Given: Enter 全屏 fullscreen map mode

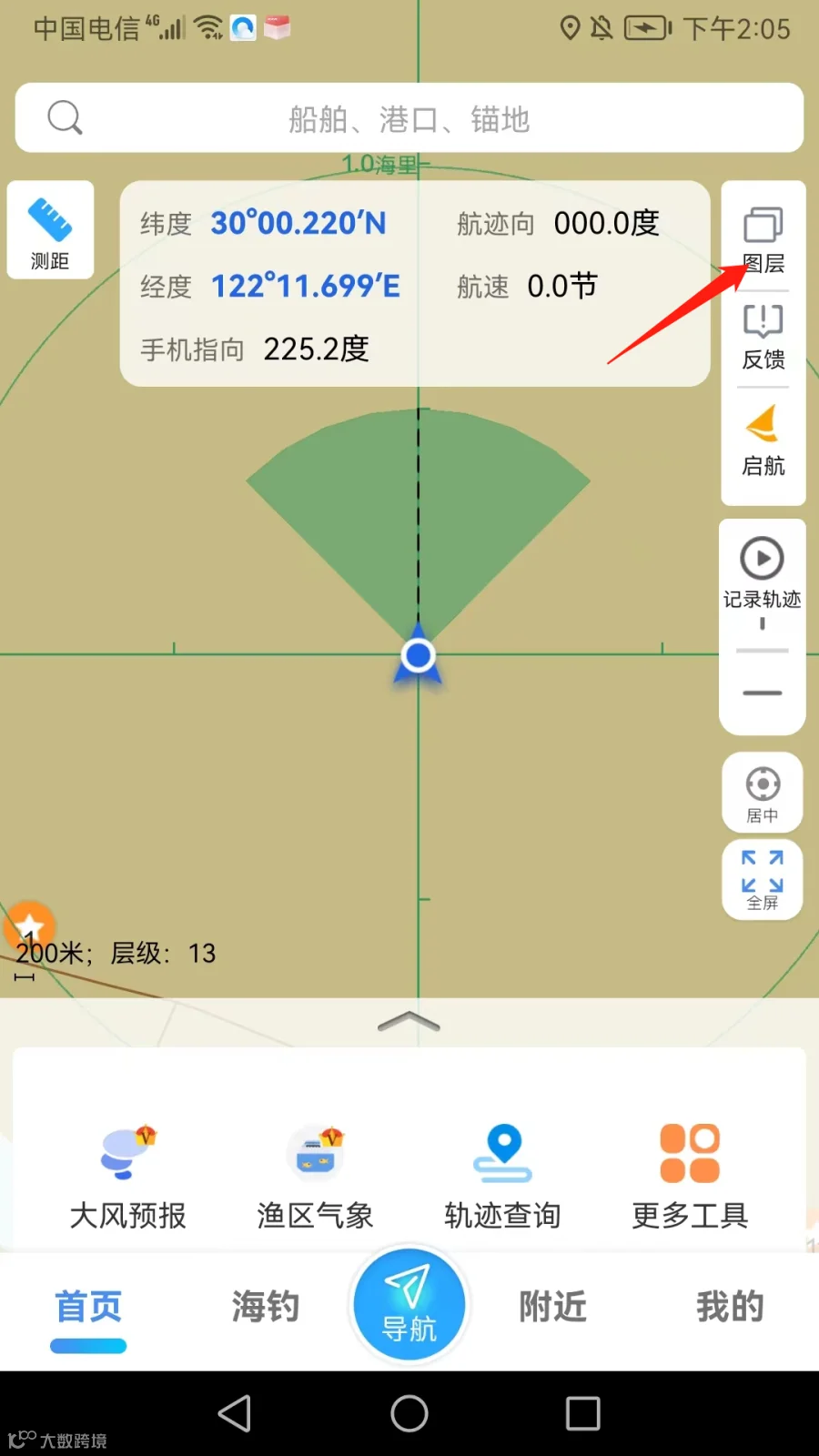Looking at the screenshot, I should (763, 880).
